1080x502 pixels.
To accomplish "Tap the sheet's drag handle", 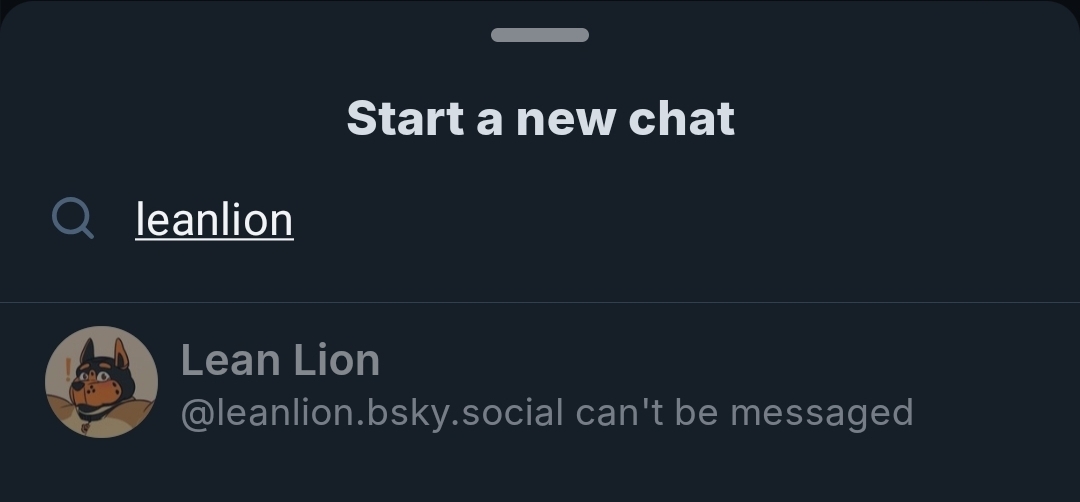I will tap(540, 35).
